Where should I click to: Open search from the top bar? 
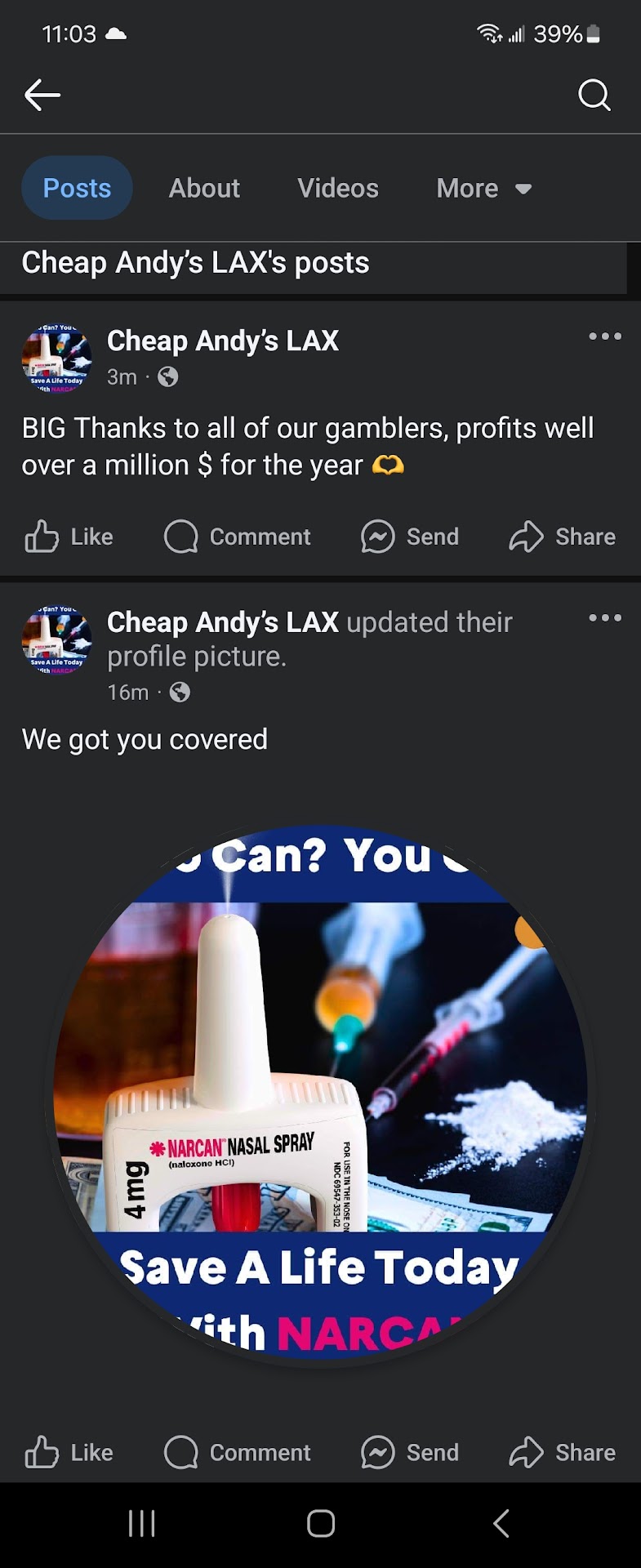[594, 96]
